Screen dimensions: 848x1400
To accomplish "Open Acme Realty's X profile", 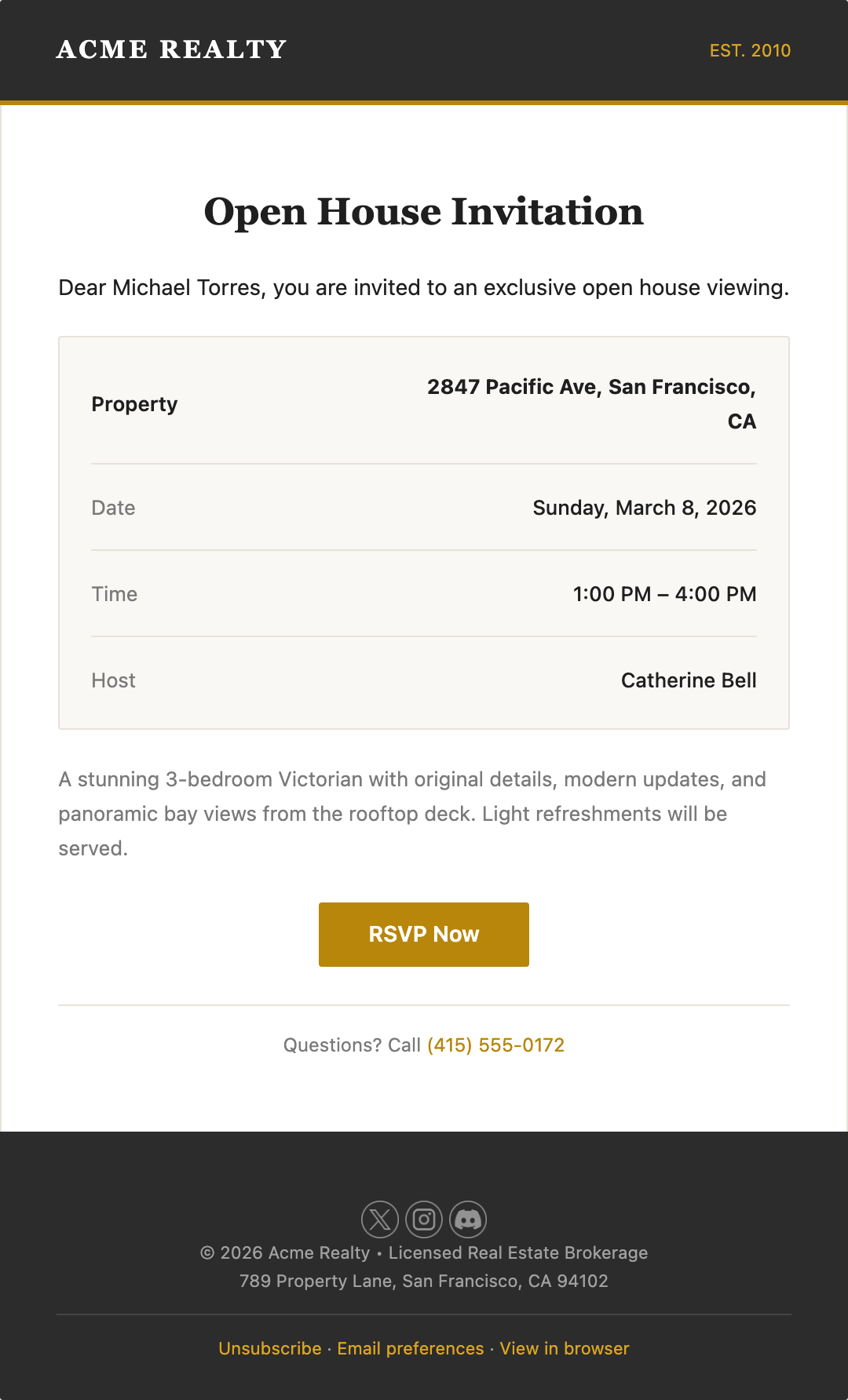I will [380, 1220].
